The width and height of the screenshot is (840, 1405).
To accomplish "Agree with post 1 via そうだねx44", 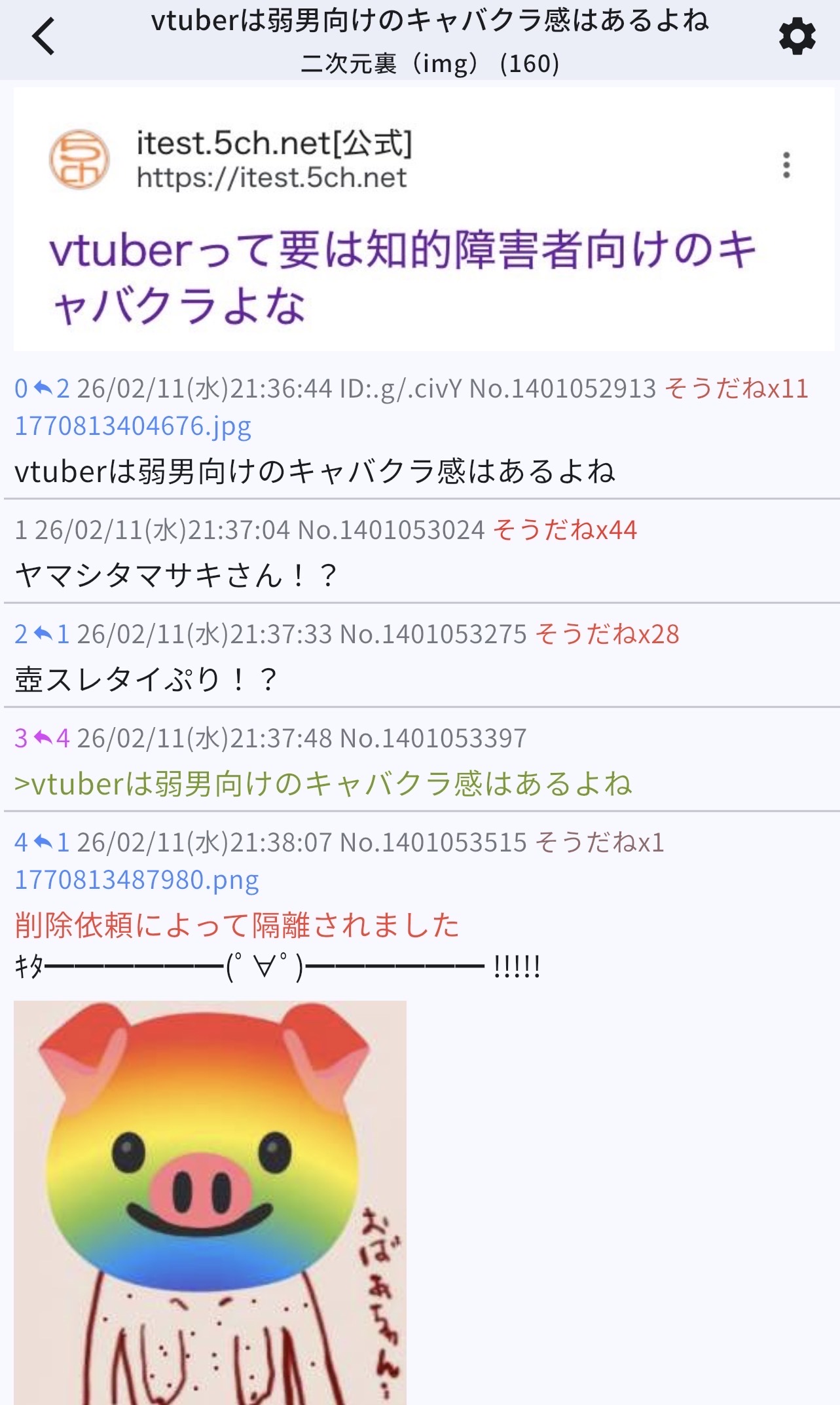I will click(564, 530).
